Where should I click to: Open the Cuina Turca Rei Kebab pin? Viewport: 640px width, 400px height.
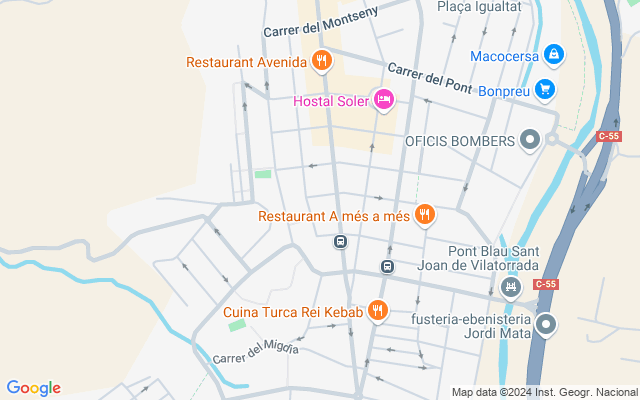coord(377,311)
